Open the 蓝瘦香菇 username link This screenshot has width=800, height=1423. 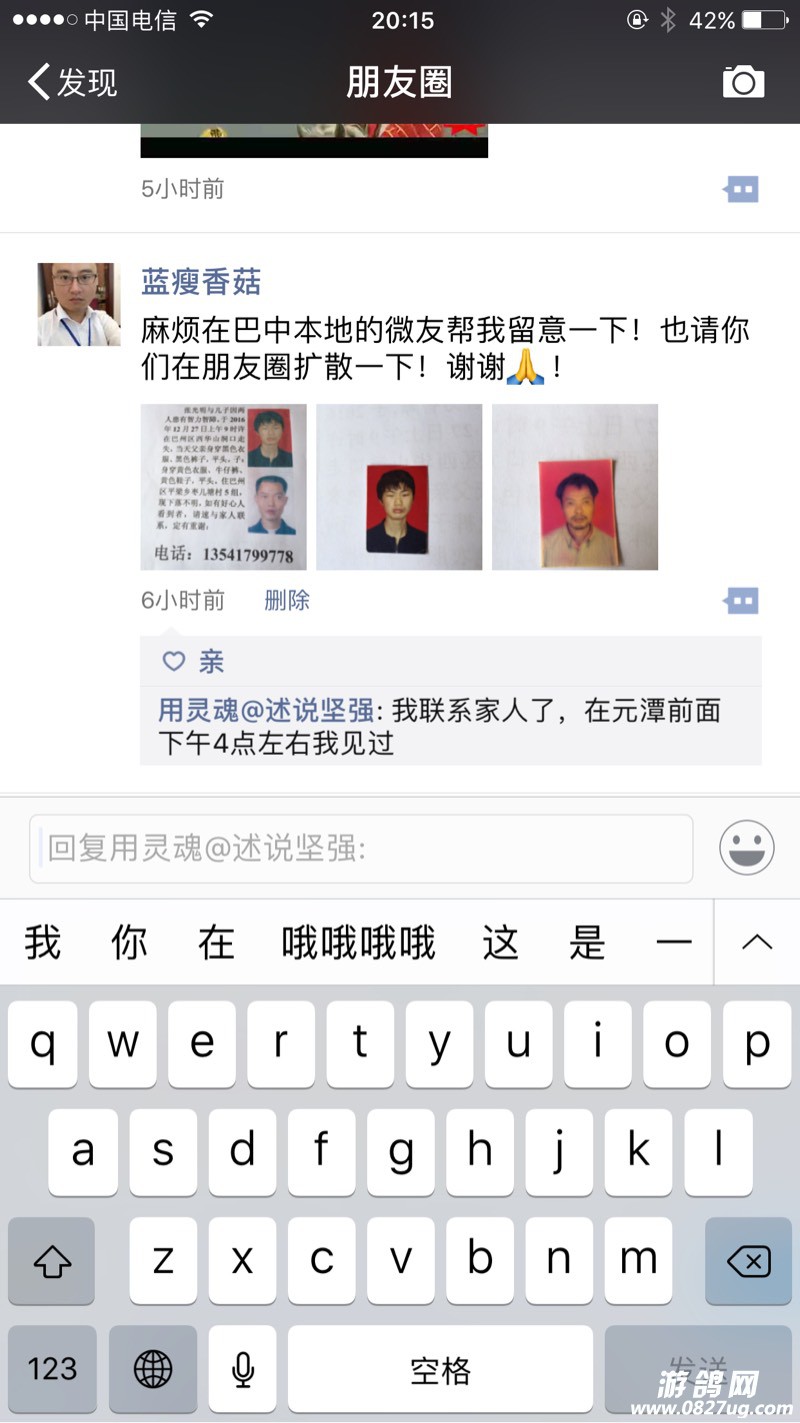click(x=201, y=282)
